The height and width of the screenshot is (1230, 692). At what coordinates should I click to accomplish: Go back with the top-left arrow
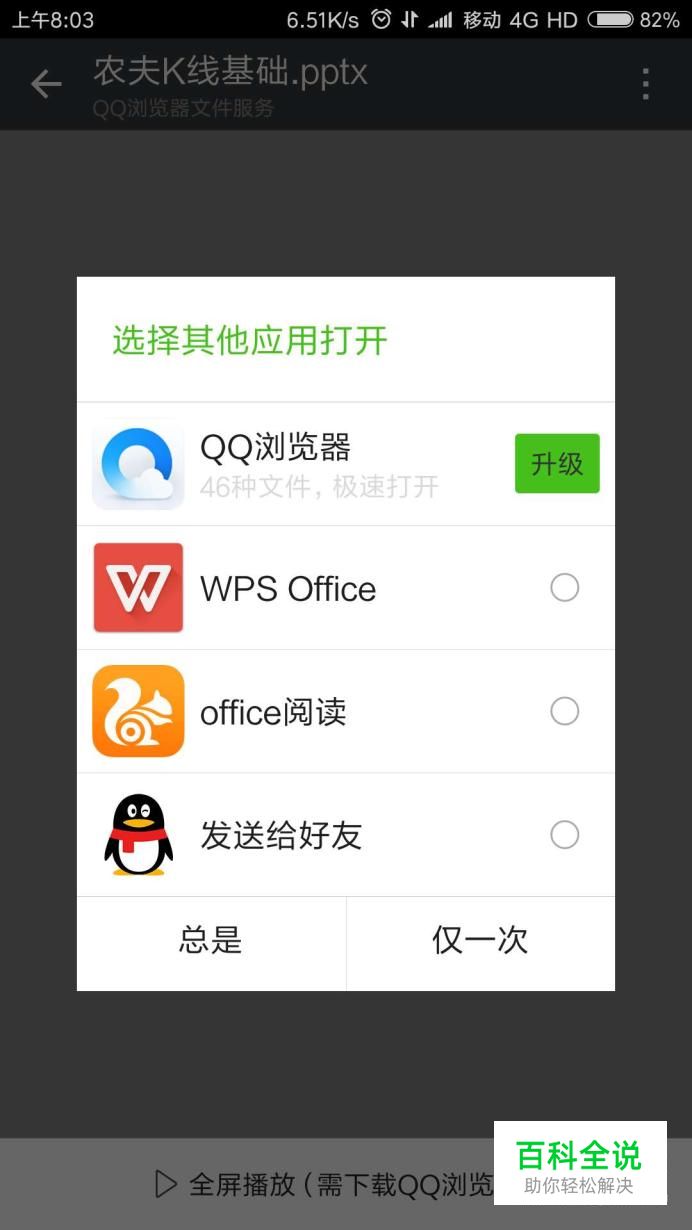point(46,85)
